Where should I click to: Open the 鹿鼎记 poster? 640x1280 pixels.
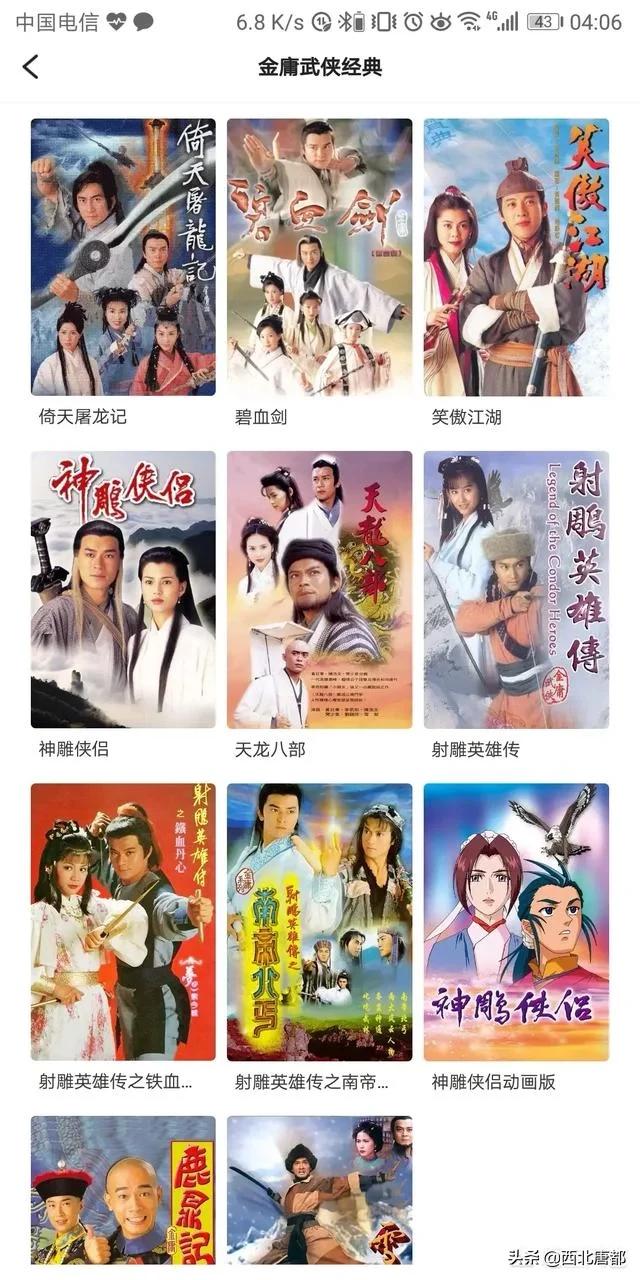[123, 1190]
